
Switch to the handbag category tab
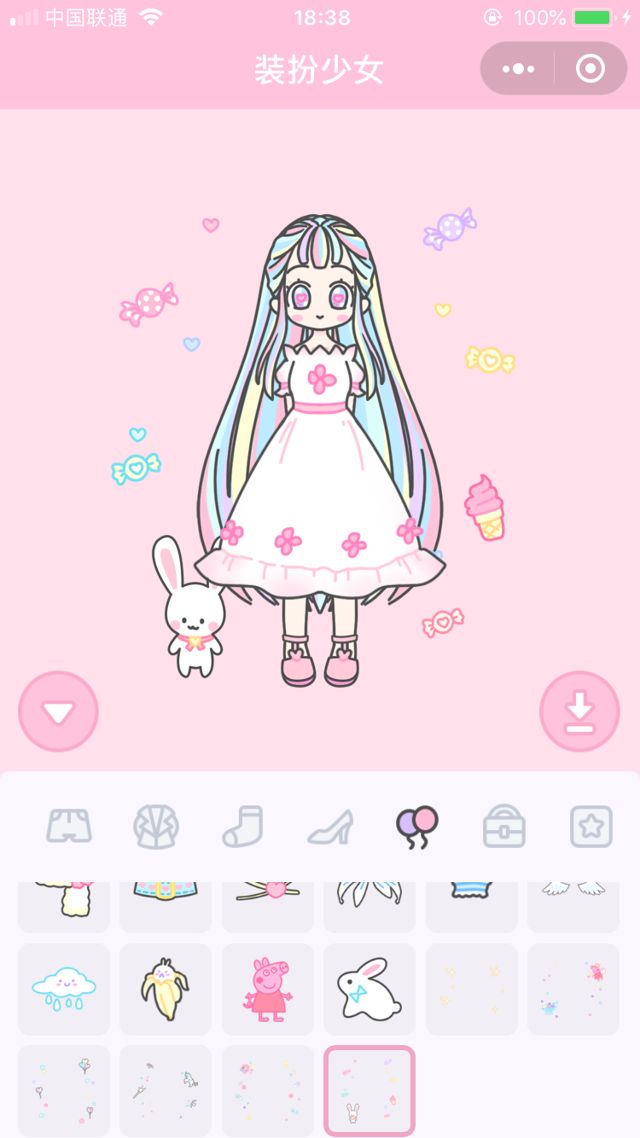pos(504,826)
